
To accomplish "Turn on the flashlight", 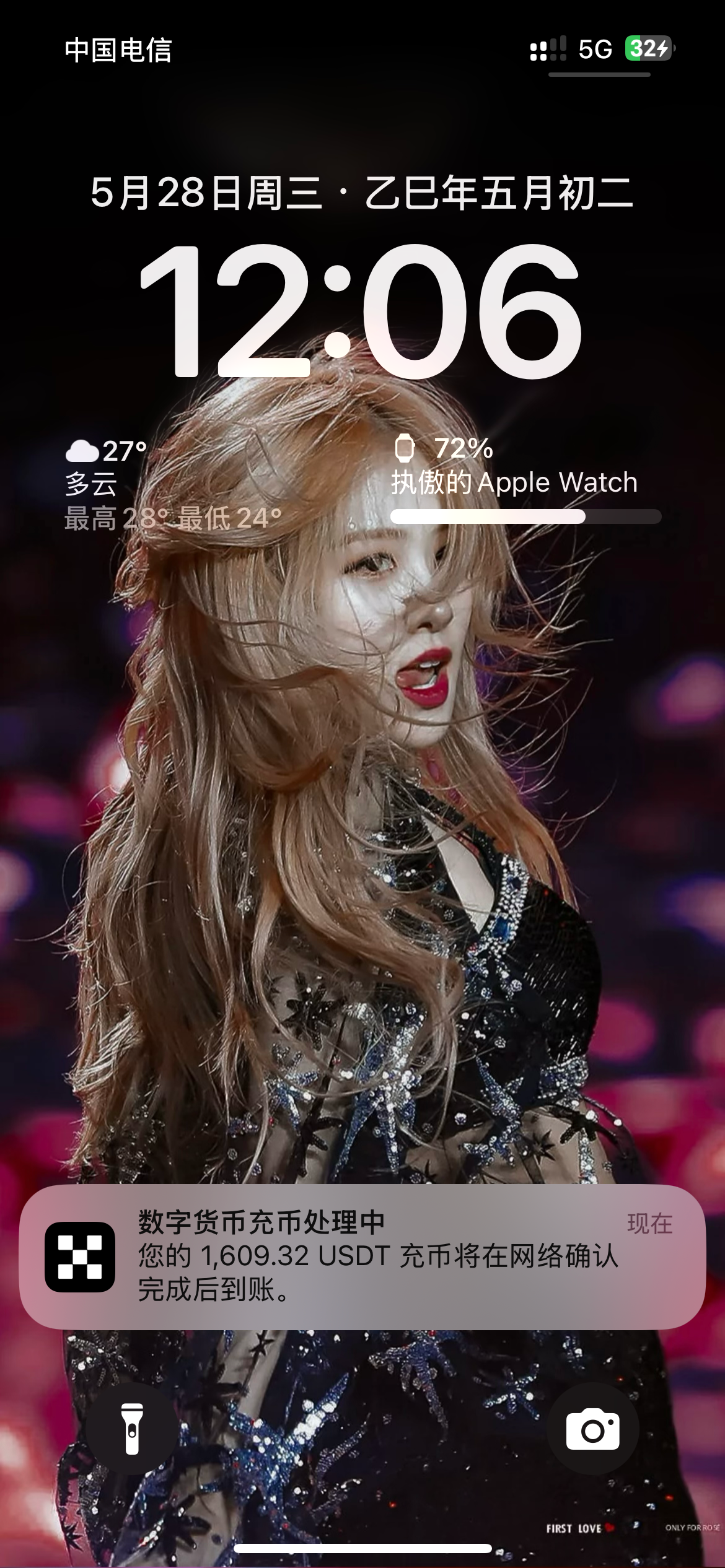I will click(x=132, y=1429).
